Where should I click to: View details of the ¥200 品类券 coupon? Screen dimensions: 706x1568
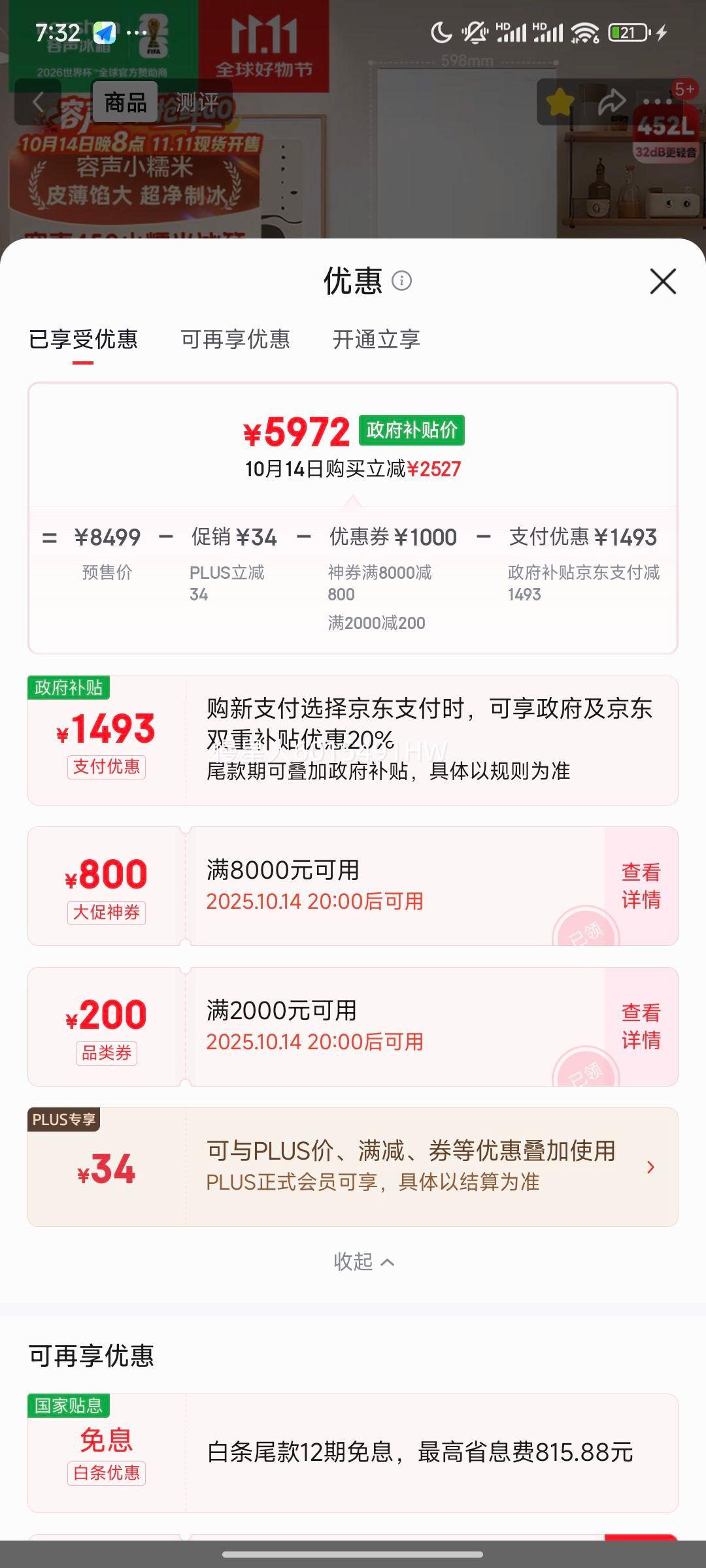click(x=641, y=1026)
